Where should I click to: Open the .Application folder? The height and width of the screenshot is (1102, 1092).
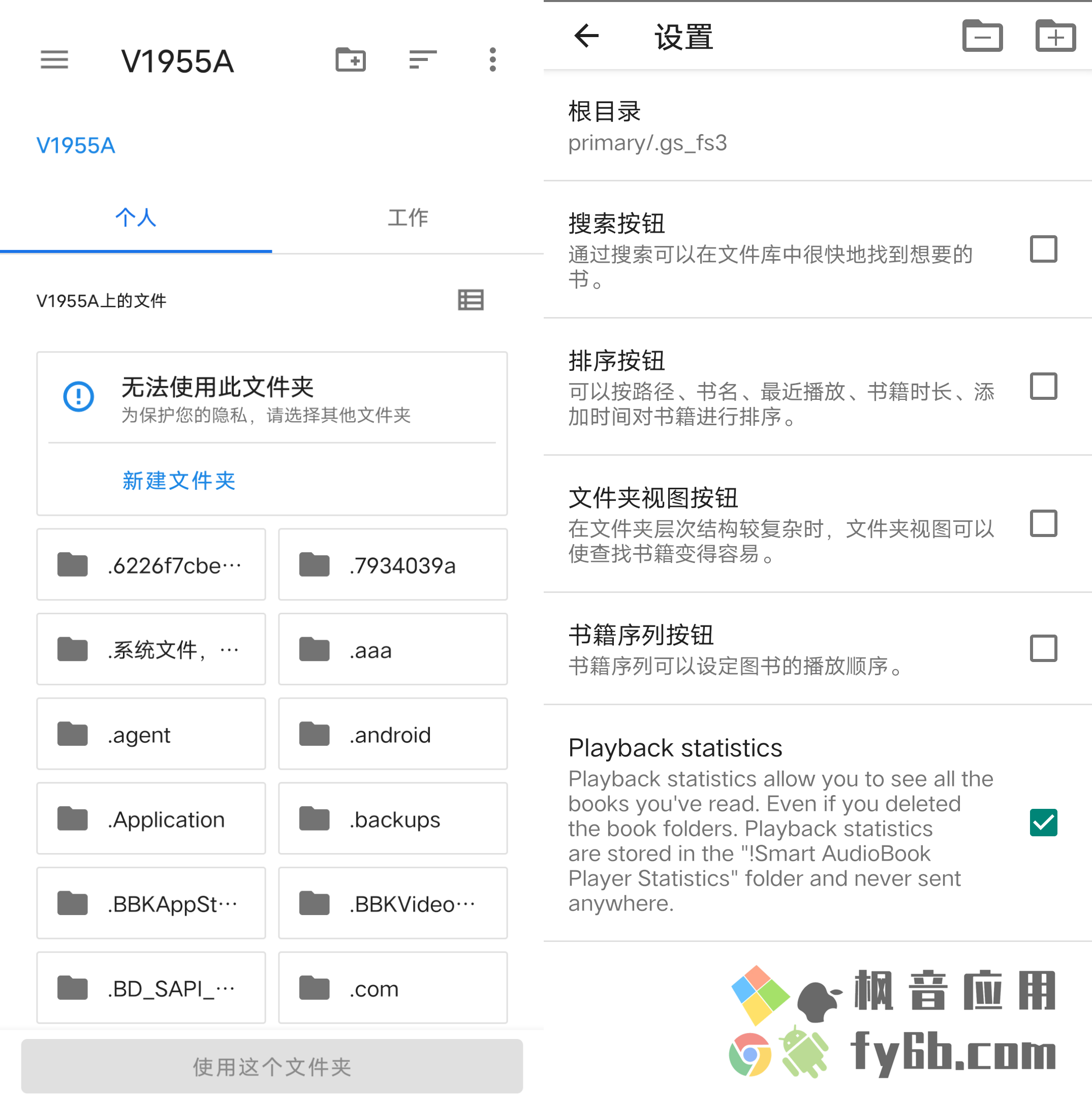click(x=151, y=818)
